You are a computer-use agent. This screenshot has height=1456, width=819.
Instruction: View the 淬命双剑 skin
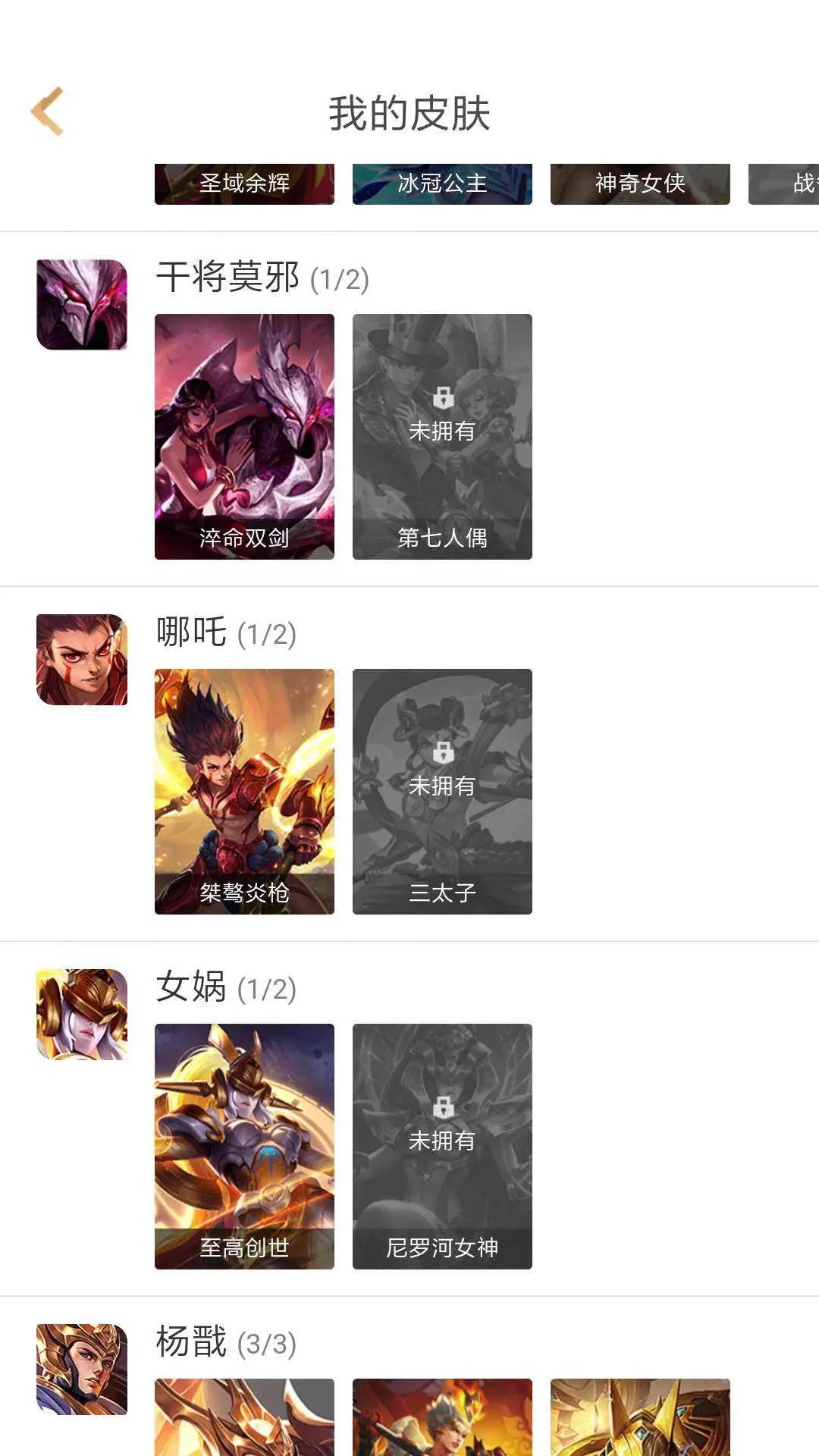coord(244,437)
